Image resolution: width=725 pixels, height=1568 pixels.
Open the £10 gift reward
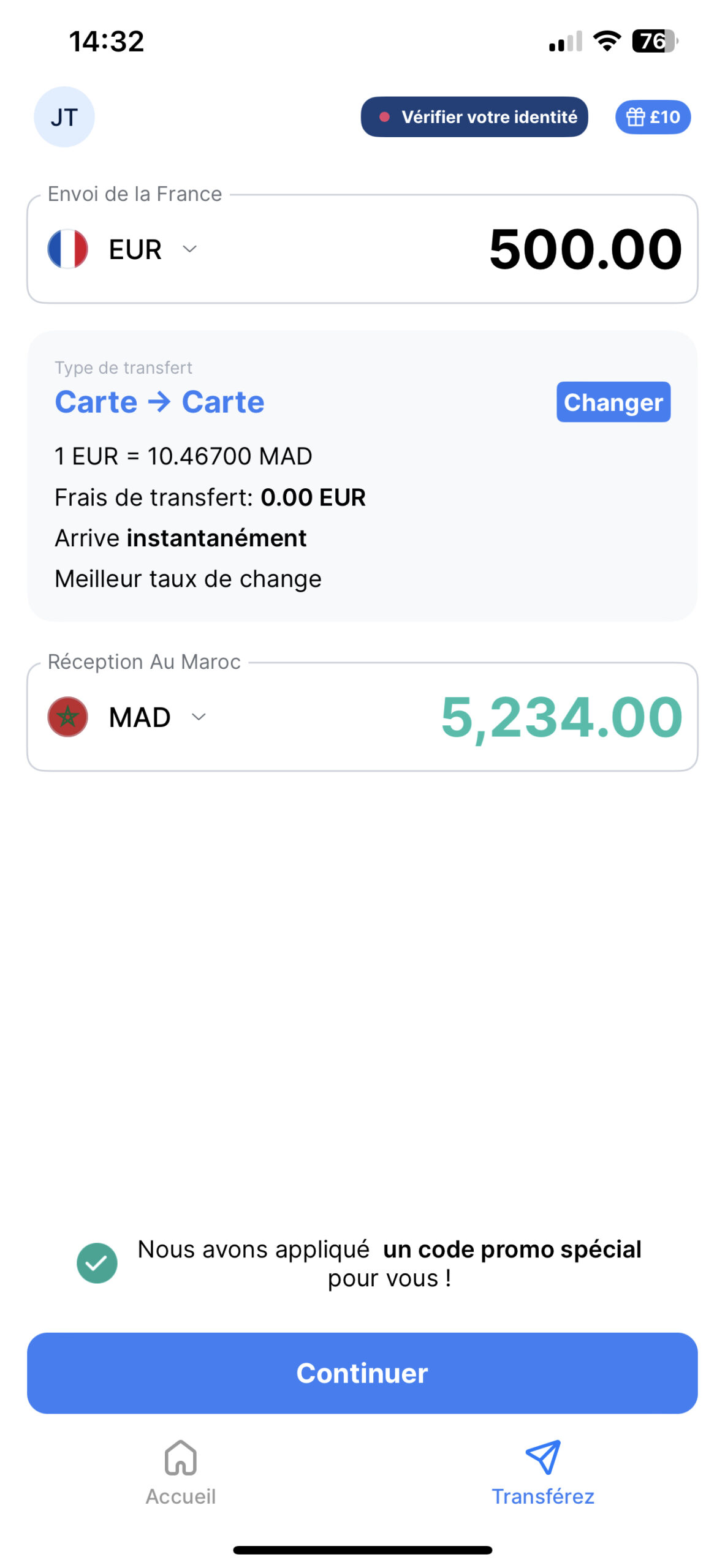coord(652,117)
